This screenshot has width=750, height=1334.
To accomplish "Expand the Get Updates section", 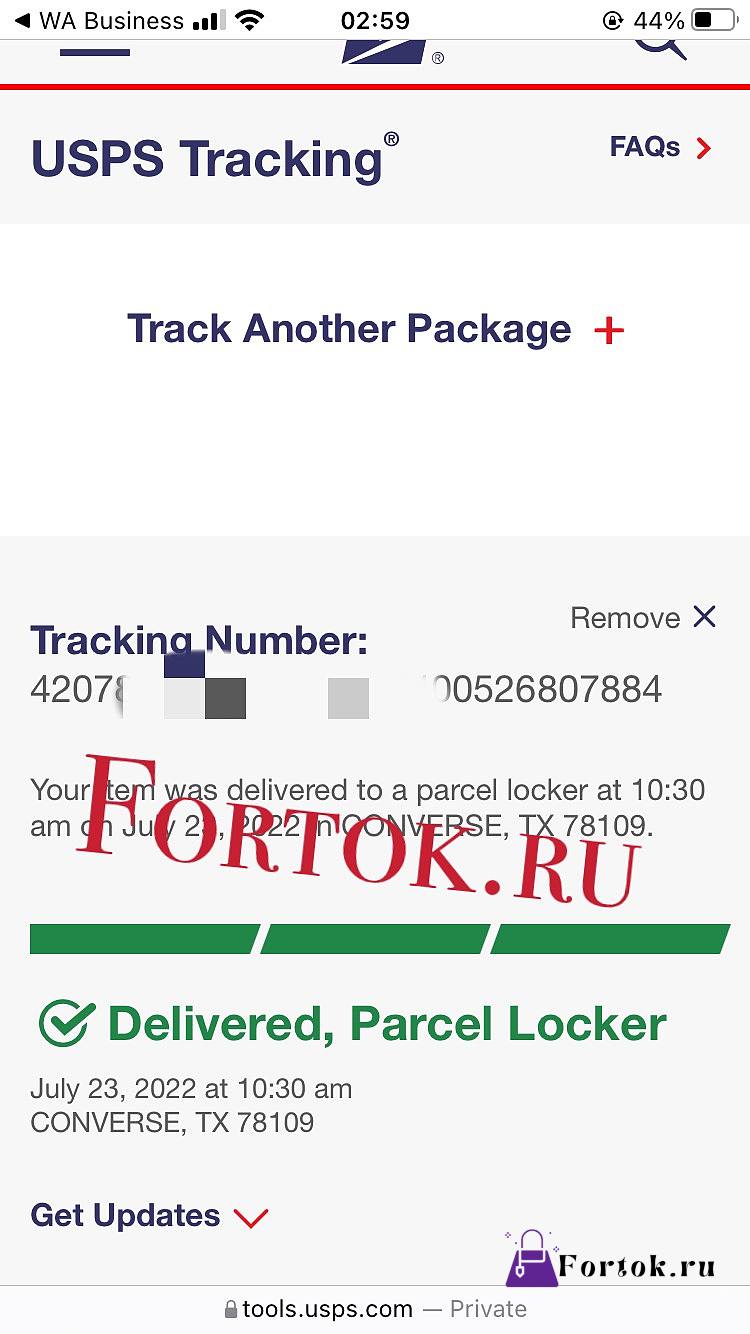I will click(149, 1216).
